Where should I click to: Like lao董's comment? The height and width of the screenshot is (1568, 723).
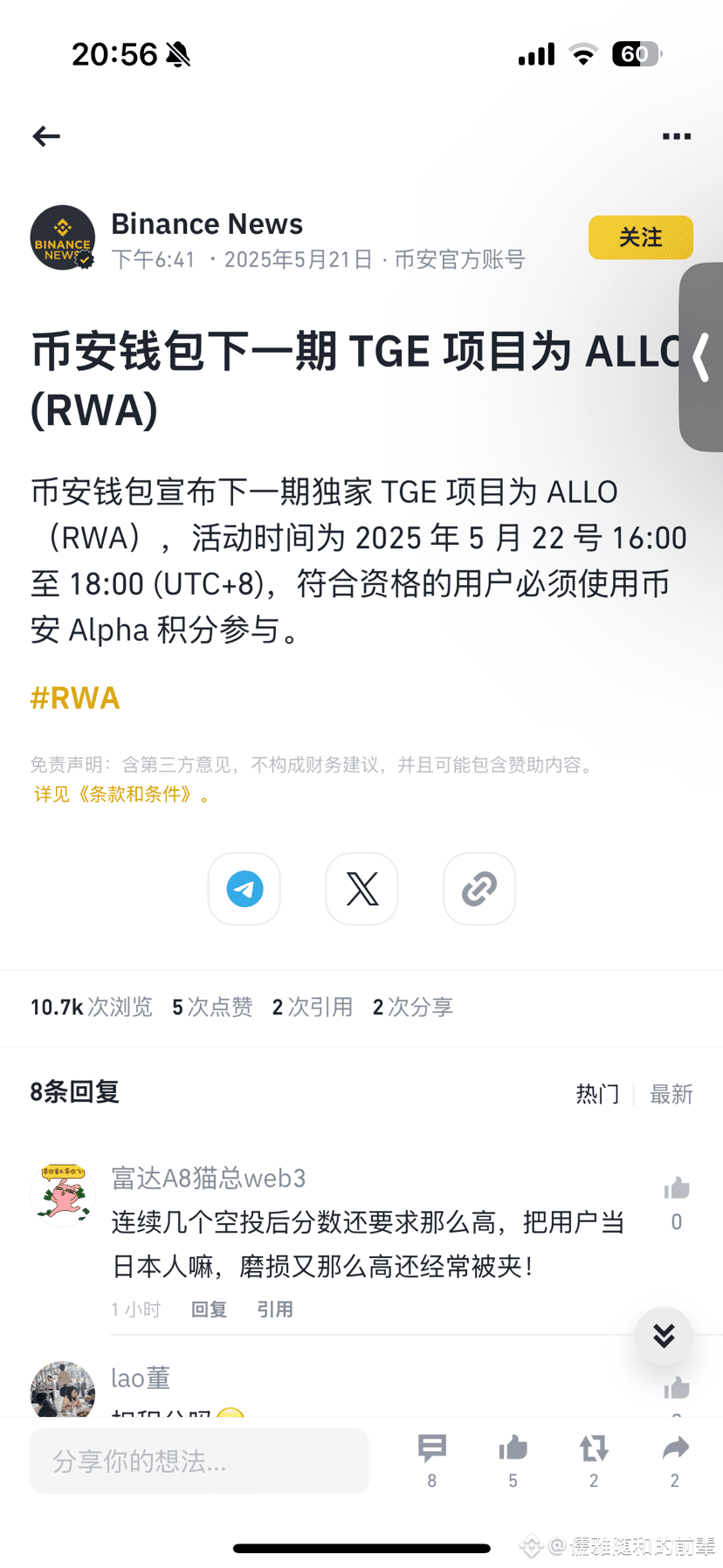(x=676, y=1388)
